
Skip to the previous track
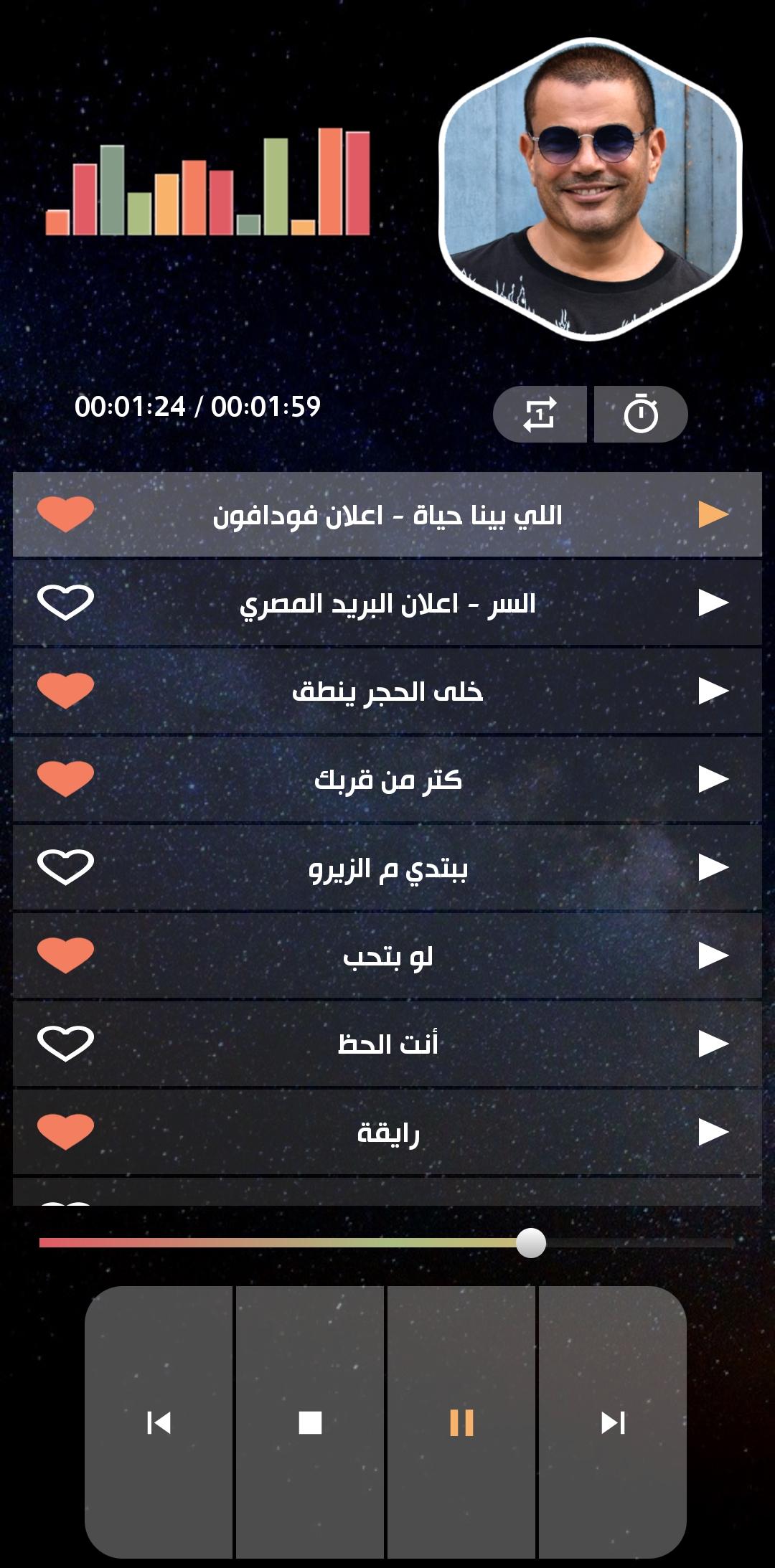pyautogui.click(x=159, y=1422)
